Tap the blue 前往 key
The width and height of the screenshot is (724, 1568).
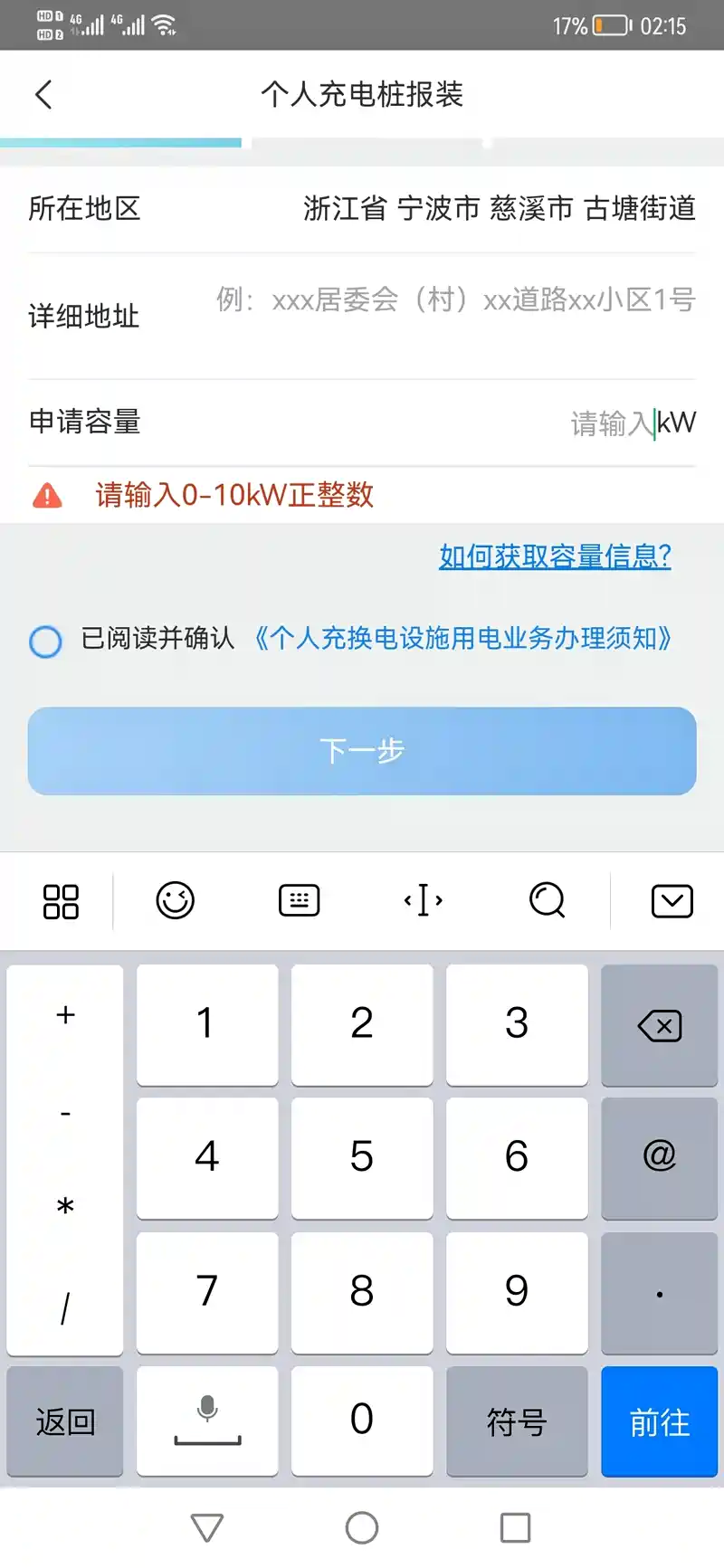coord(659,1421)
